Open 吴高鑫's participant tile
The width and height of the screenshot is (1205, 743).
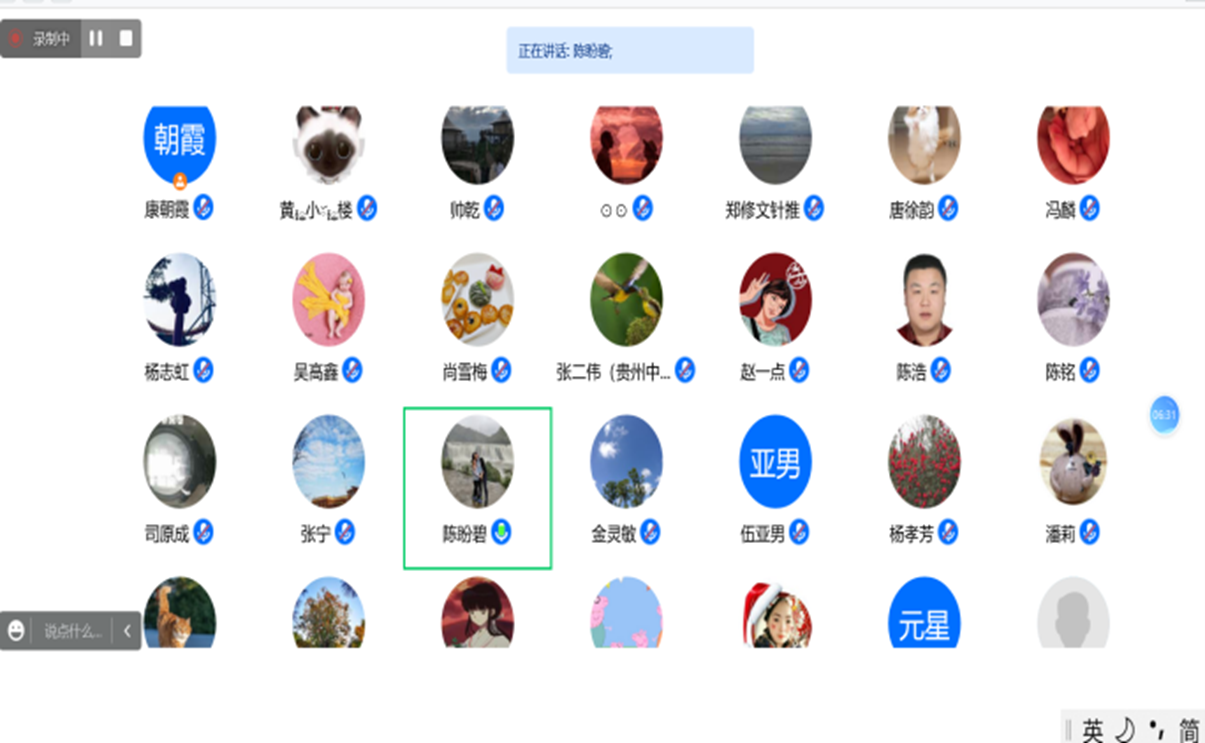[329, 300]
